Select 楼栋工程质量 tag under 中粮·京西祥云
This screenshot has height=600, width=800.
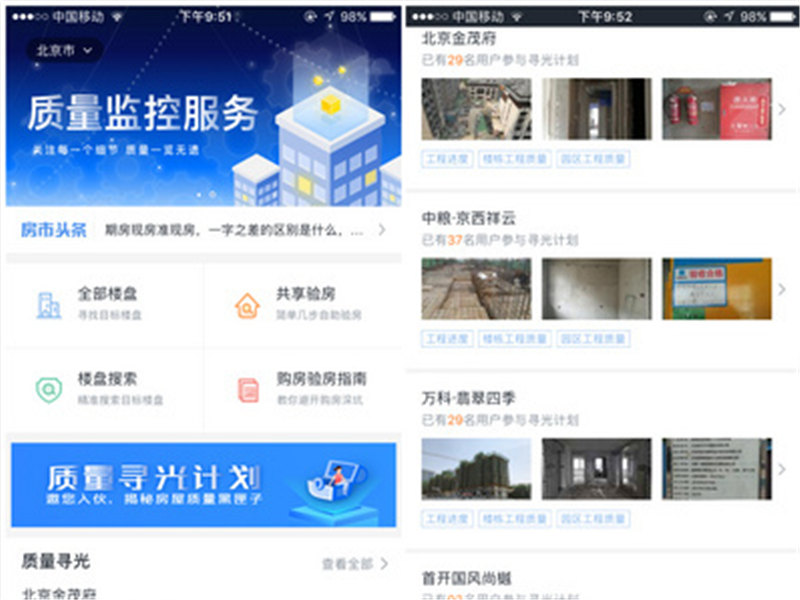(x=515, y=339)
